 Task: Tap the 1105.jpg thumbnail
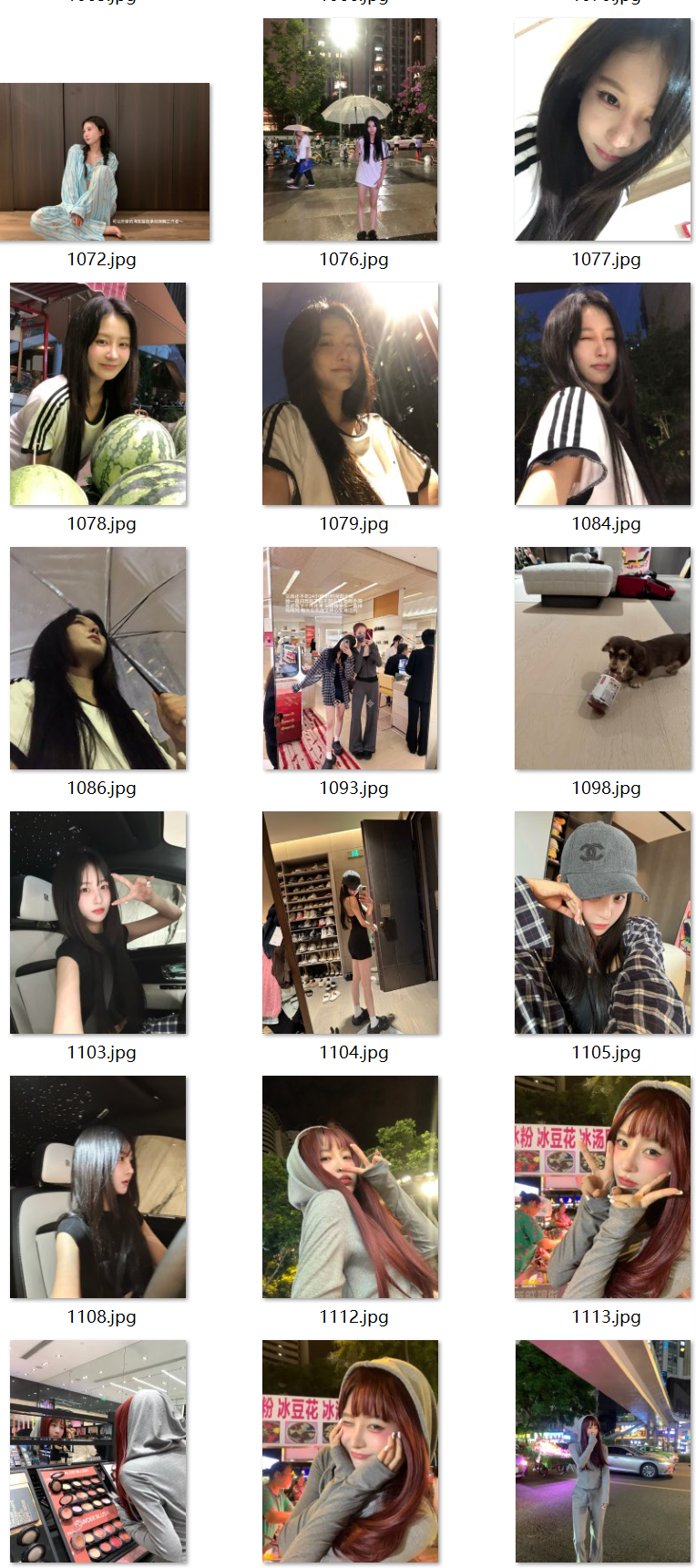602,923
